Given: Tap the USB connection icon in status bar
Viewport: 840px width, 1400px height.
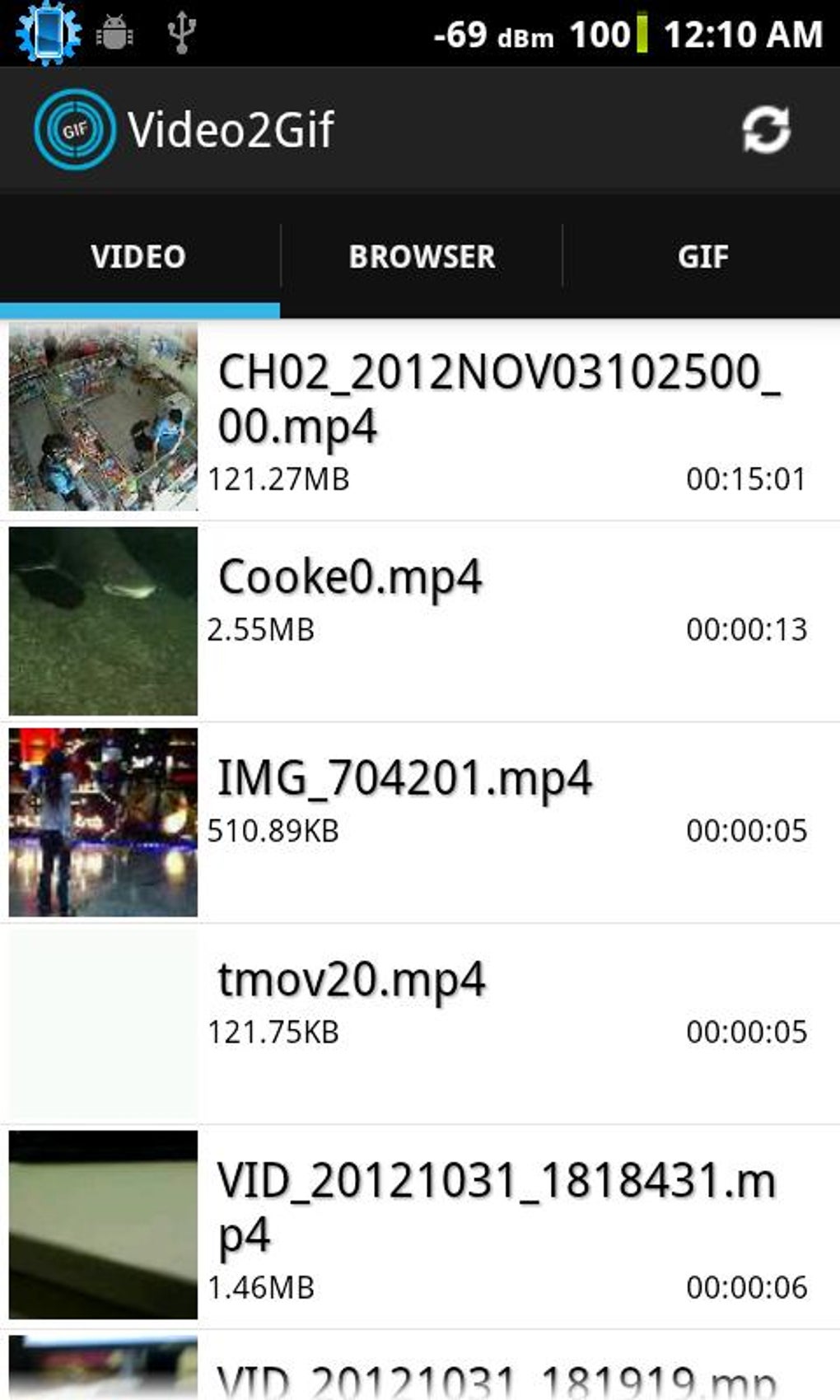Looking at the screenshot, I should (x=180, y=33).
